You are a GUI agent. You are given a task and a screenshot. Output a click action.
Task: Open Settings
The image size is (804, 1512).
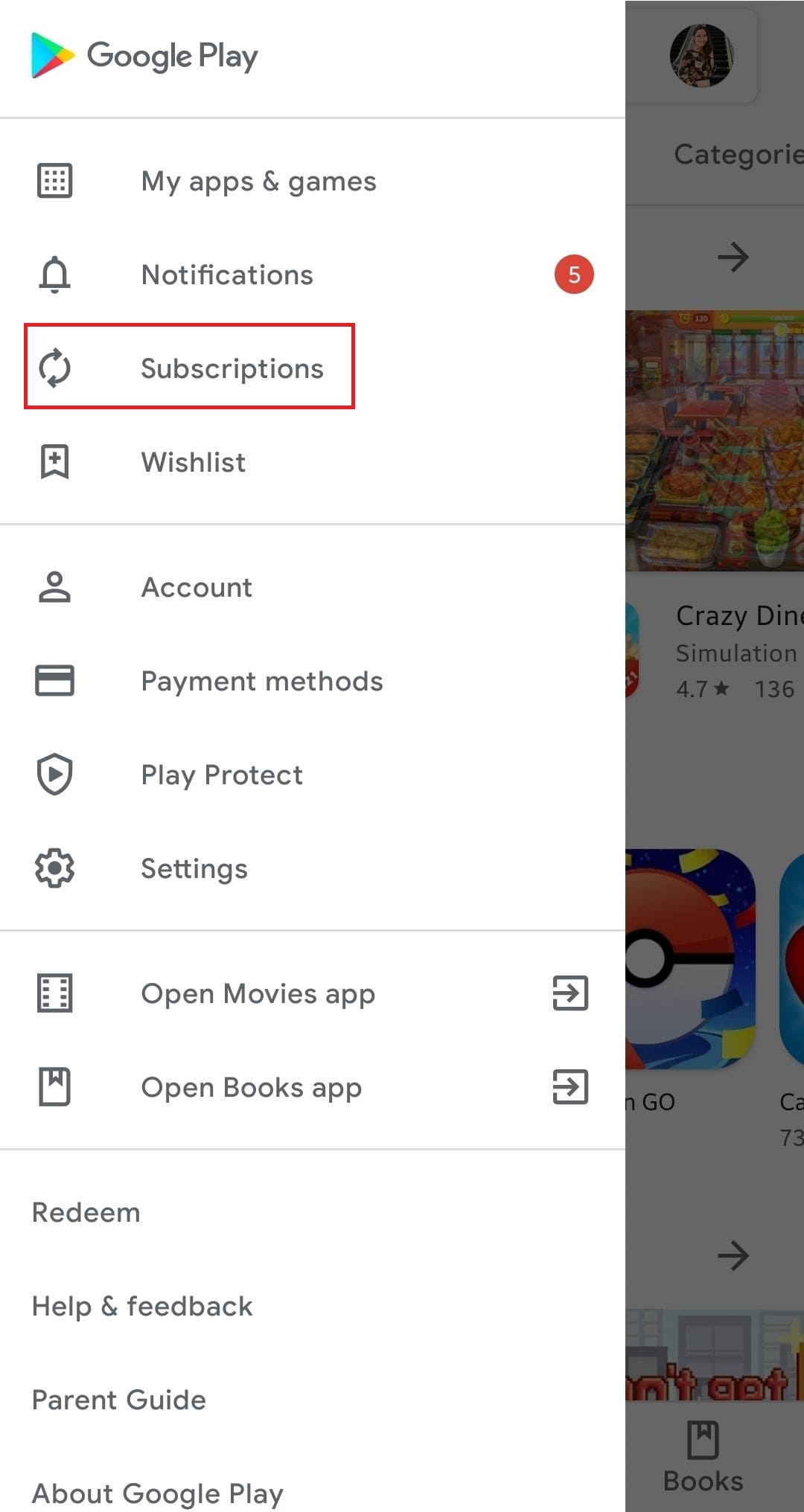tap(313, 868)
